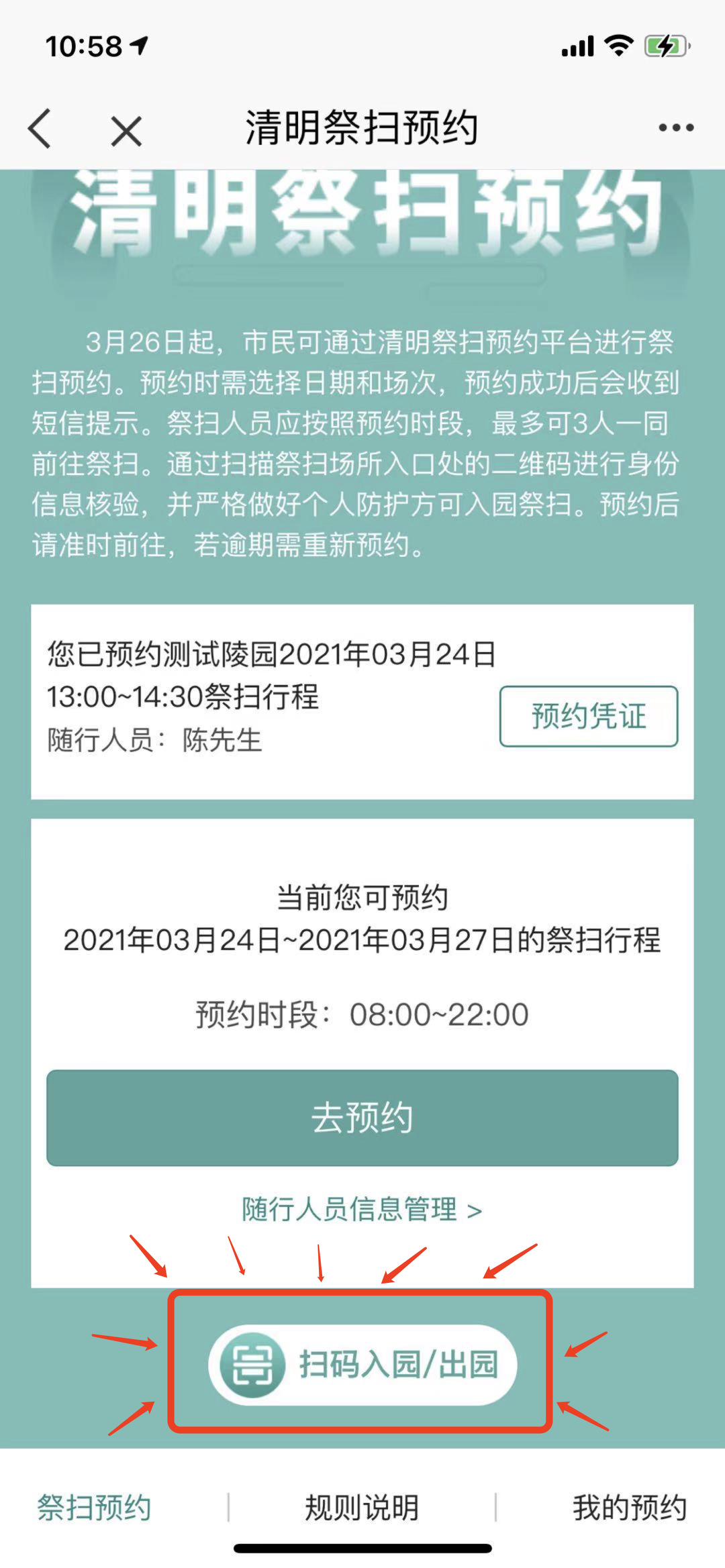Tap 扫码入园/出园 scan button
This screenshot has width=725, height=1568.
[362, 1365]
